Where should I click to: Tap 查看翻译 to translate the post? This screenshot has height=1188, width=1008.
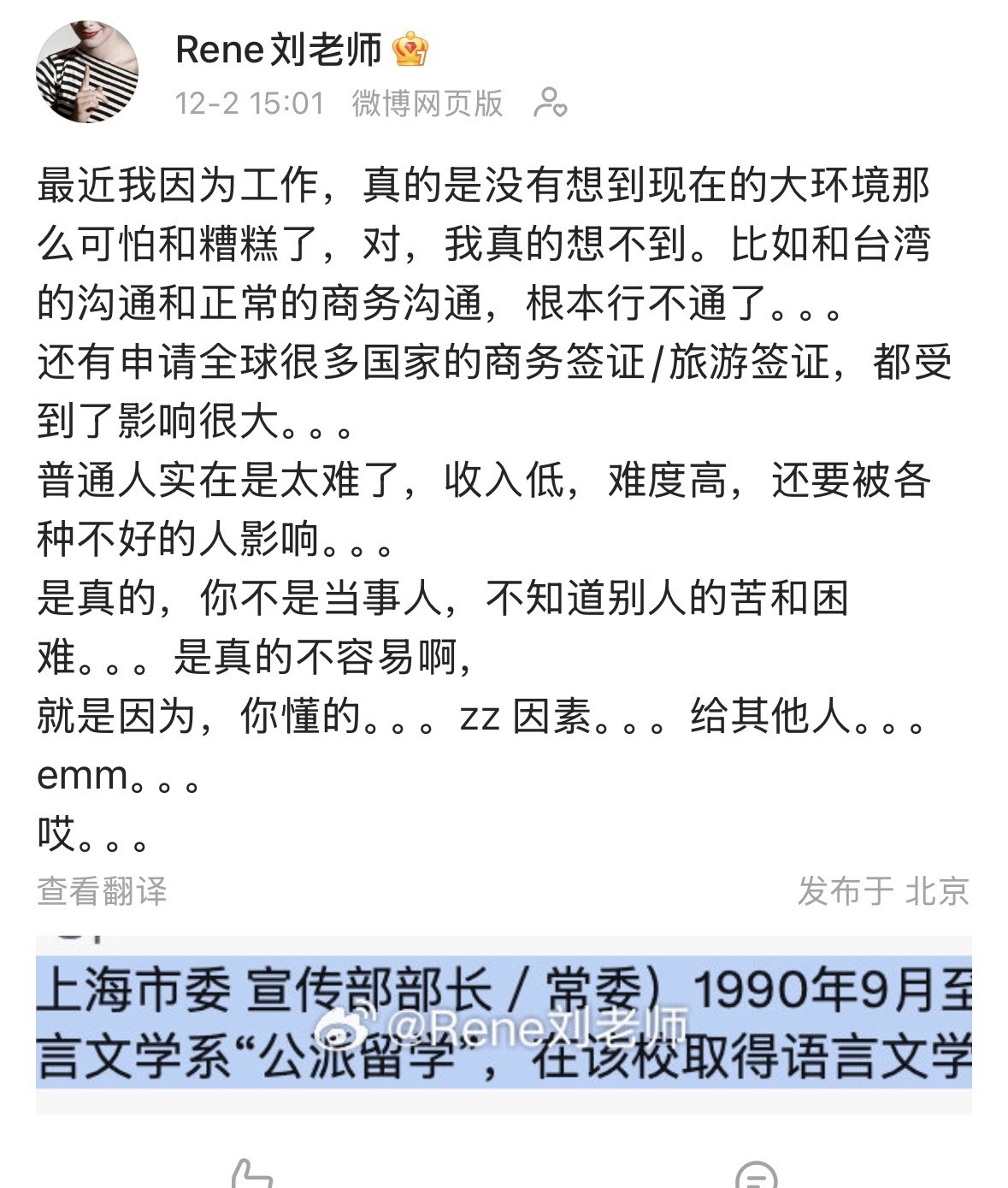[x=102, y=891]
